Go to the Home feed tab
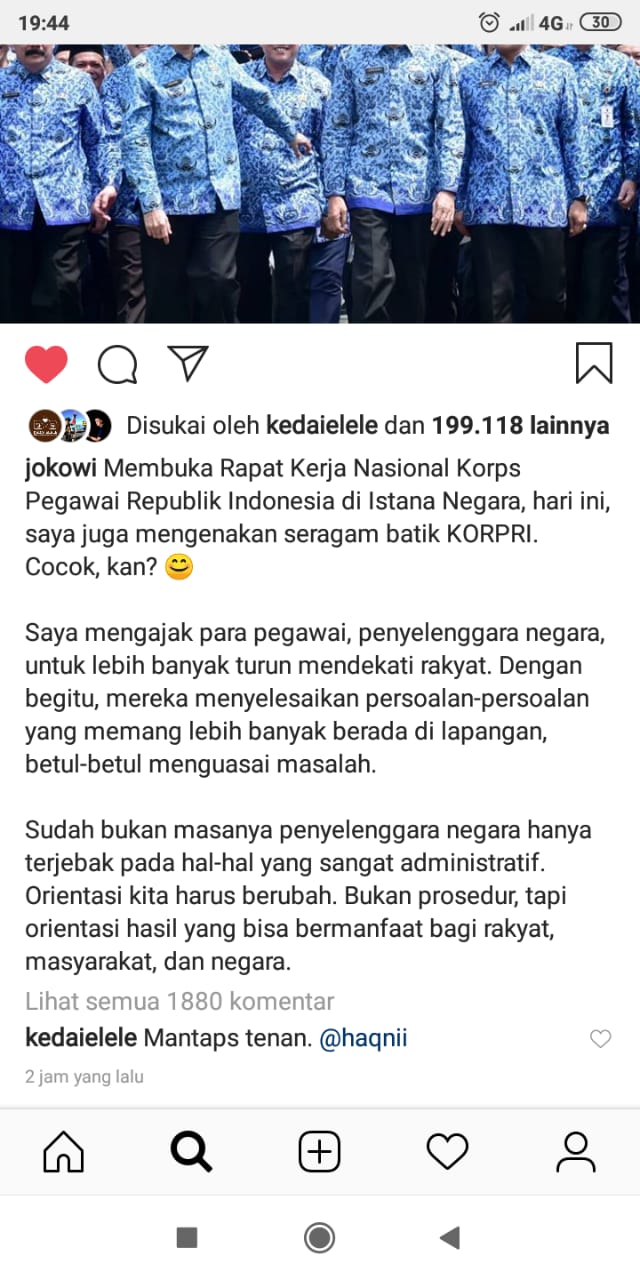Screen dimensions: 640x1280 tap(64, 1152)
